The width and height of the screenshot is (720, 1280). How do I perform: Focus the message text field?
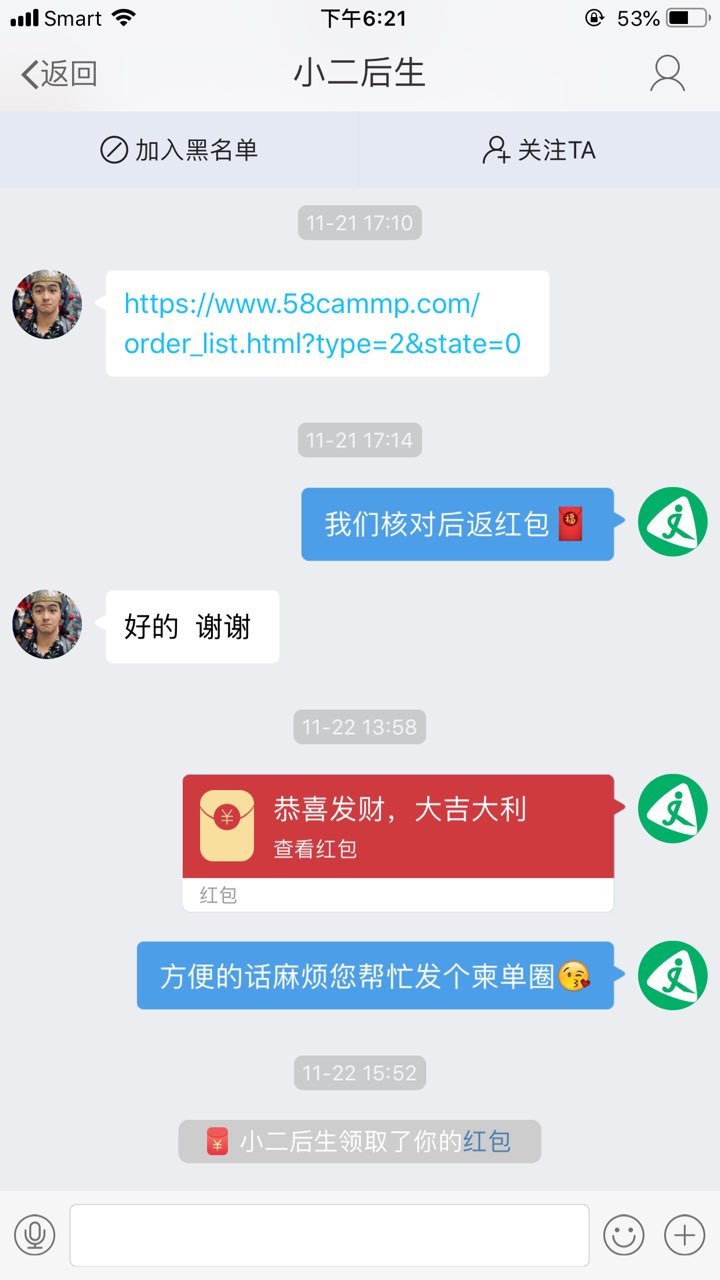(x=329, y=1235)
